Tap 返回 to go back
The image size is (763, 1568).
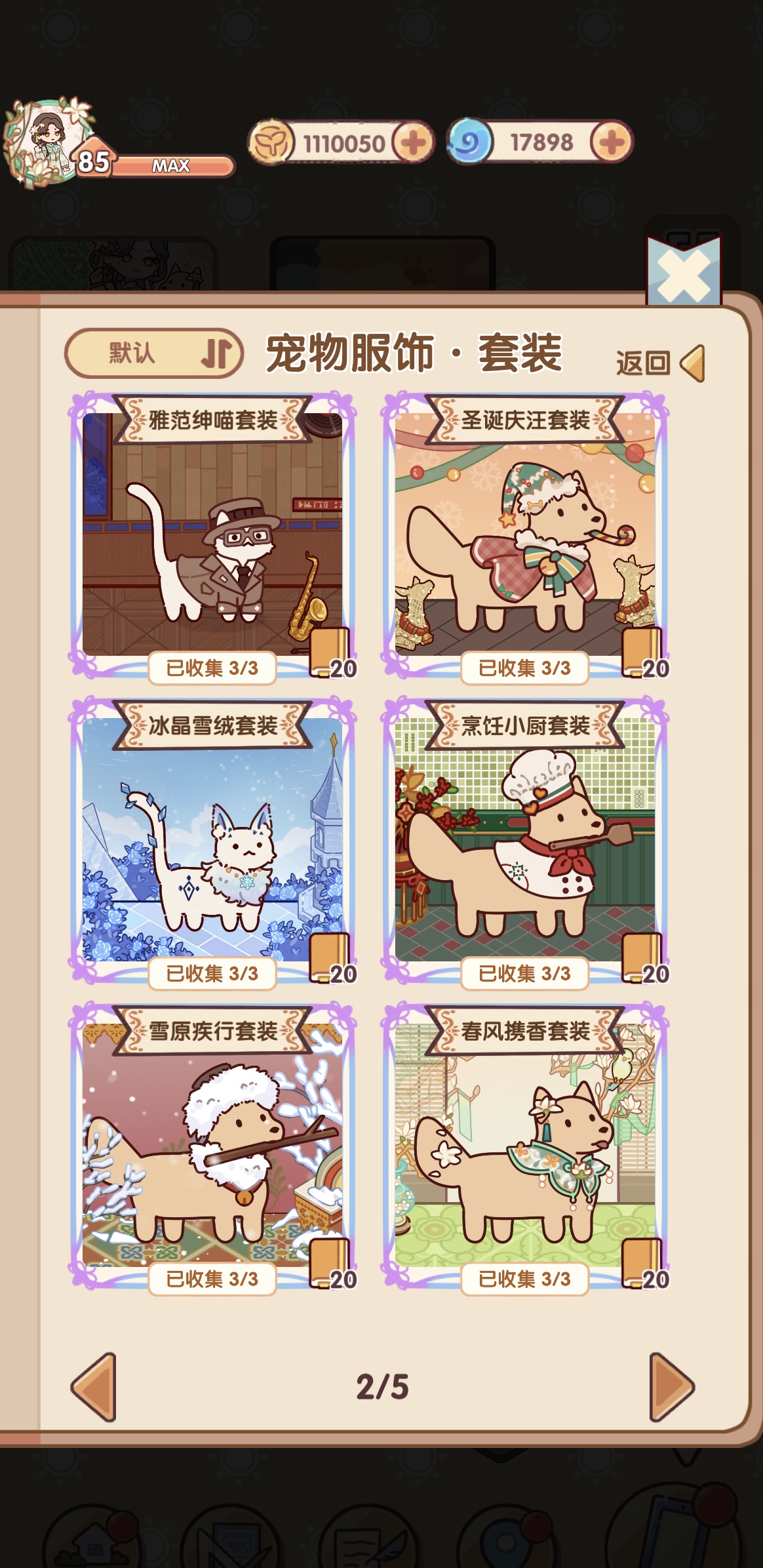click(659, 363)
